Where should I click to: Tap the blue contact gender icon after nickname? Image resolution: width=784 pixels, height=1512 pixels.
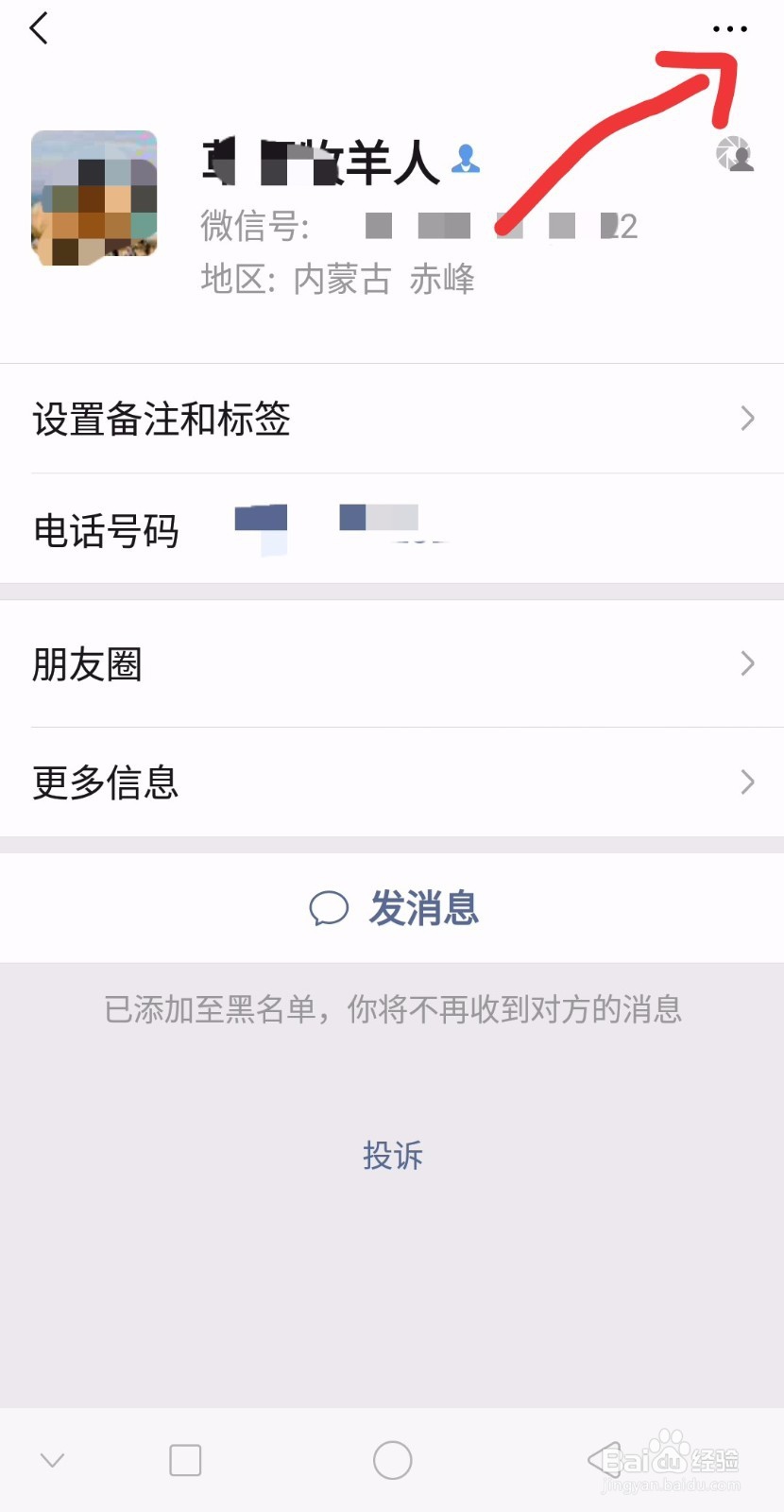click(x=464, y=161)
